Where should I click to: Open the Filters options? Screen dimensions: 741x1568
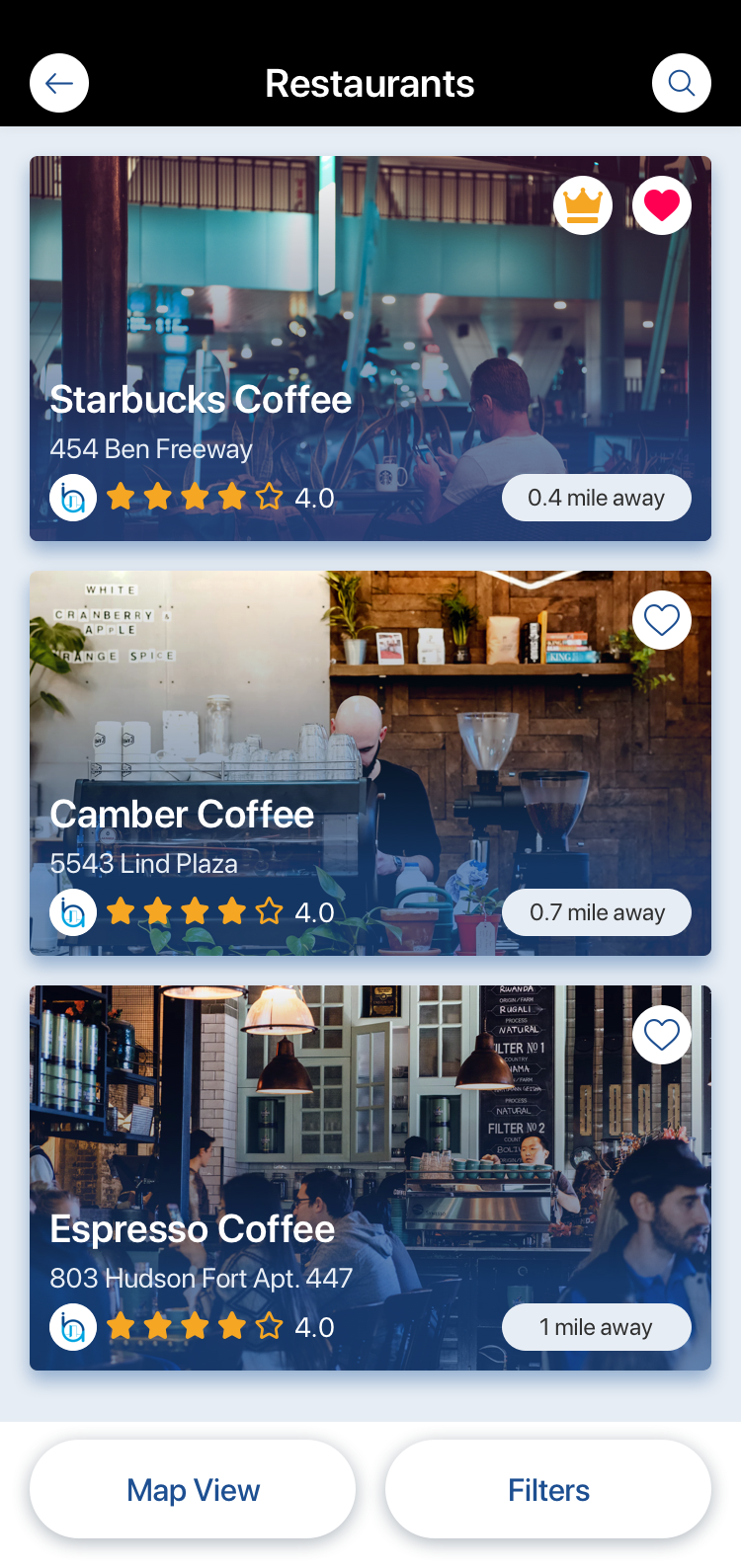coord(548,1489)
